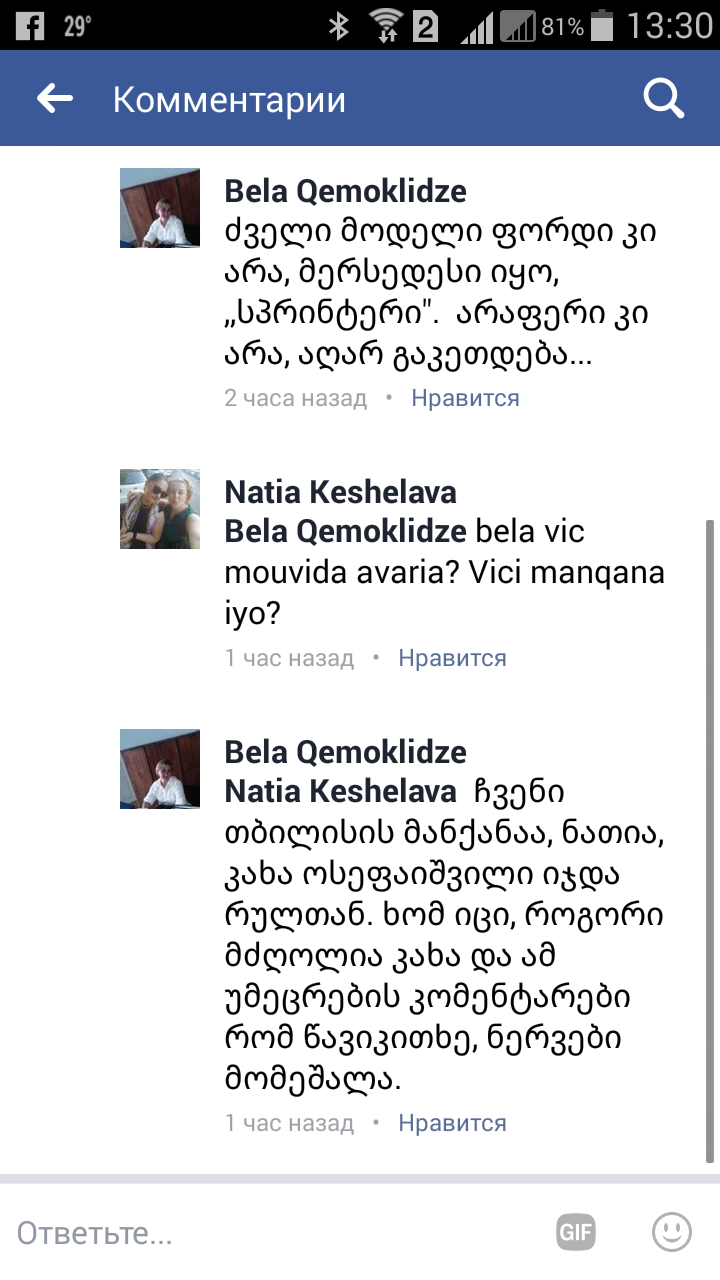Open the emoji picker
Screen dimensions: 720x1280
point(672,1232)
